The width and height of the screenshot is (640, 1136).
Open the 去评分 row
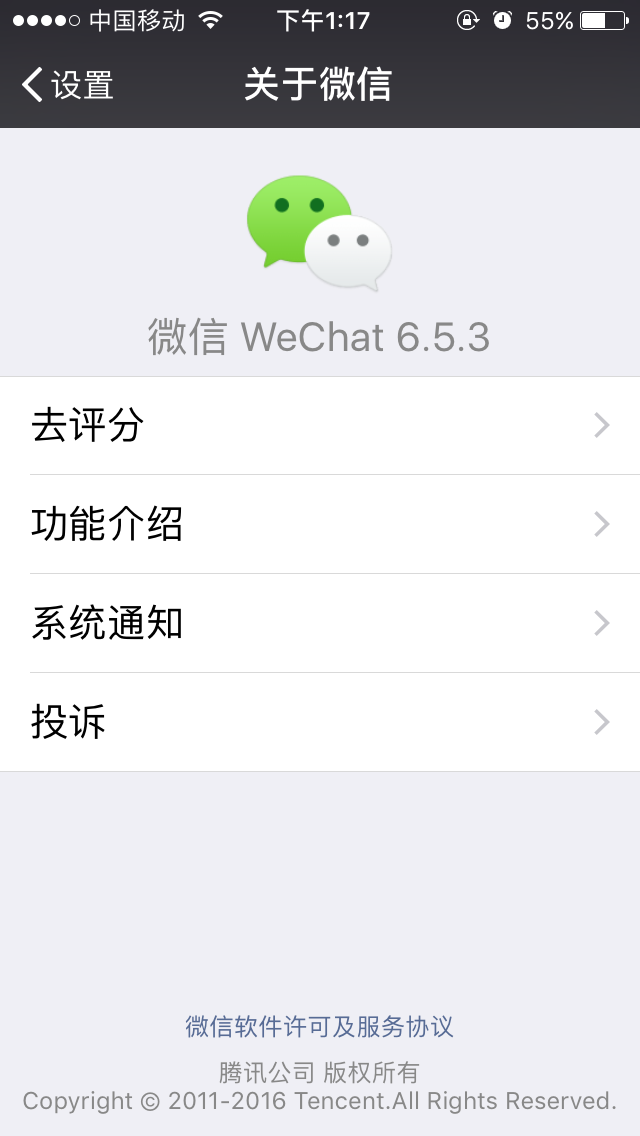click(x=320, y=425)
